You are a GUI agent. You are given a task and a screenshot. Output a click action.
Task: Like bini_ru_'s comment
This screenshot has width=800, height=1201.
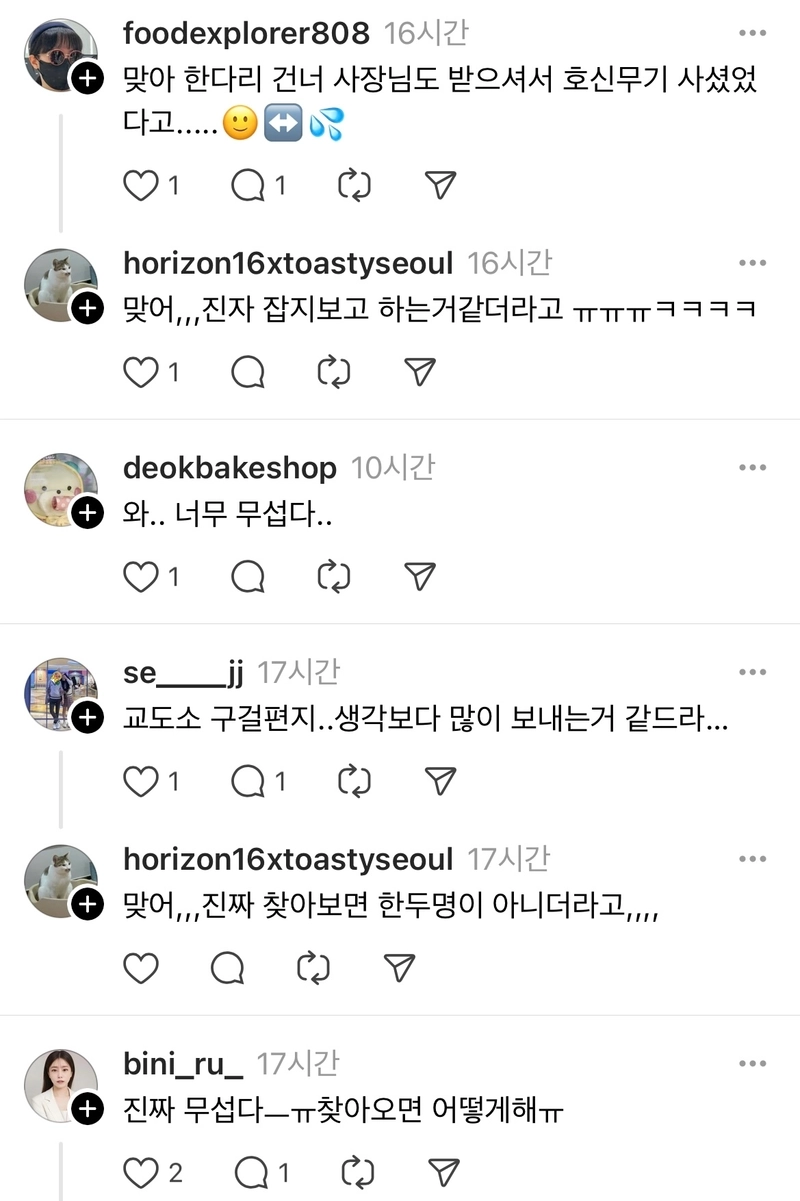141,1171
